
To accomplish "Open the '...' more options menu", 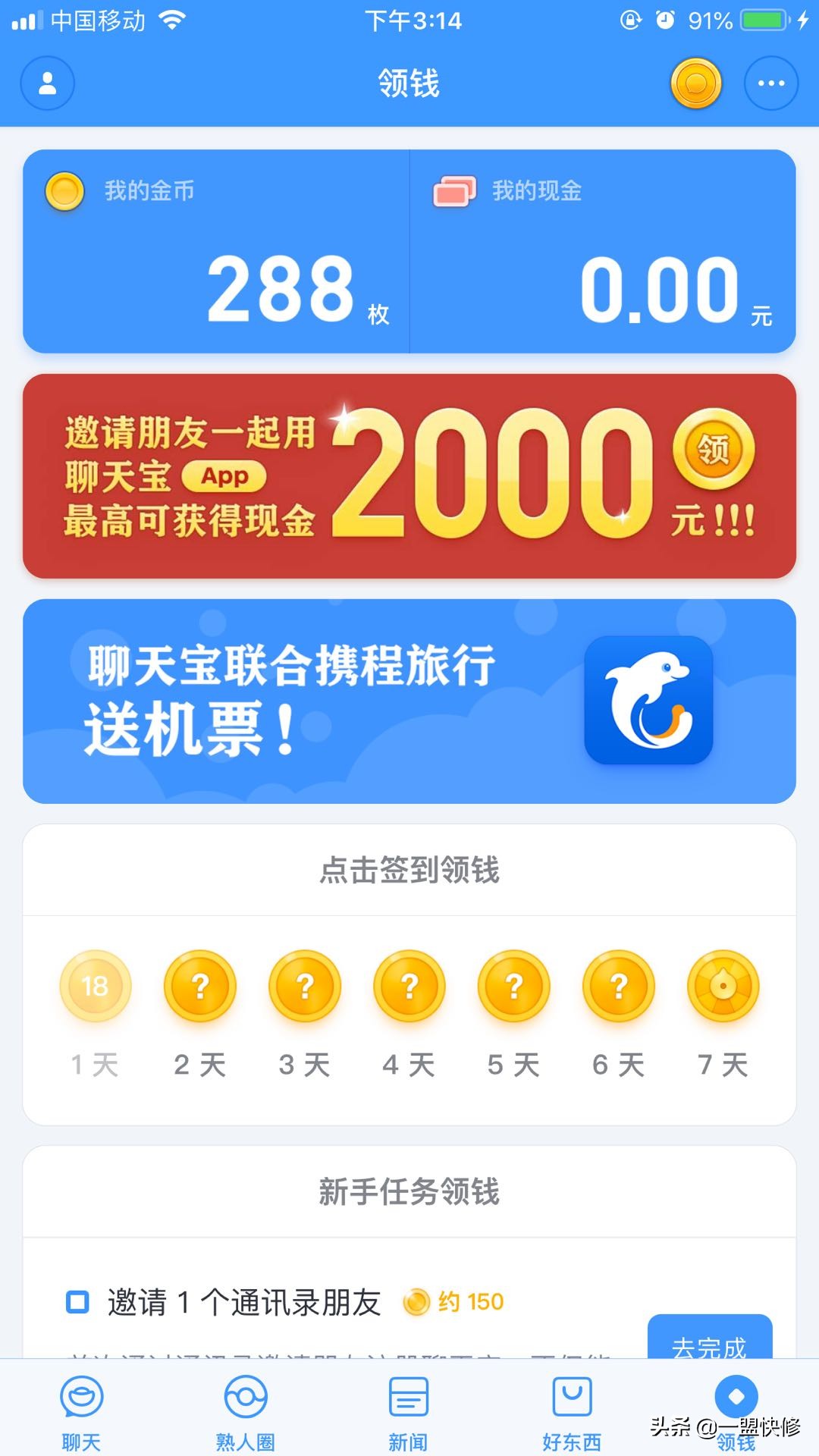I will pos(771,83).
